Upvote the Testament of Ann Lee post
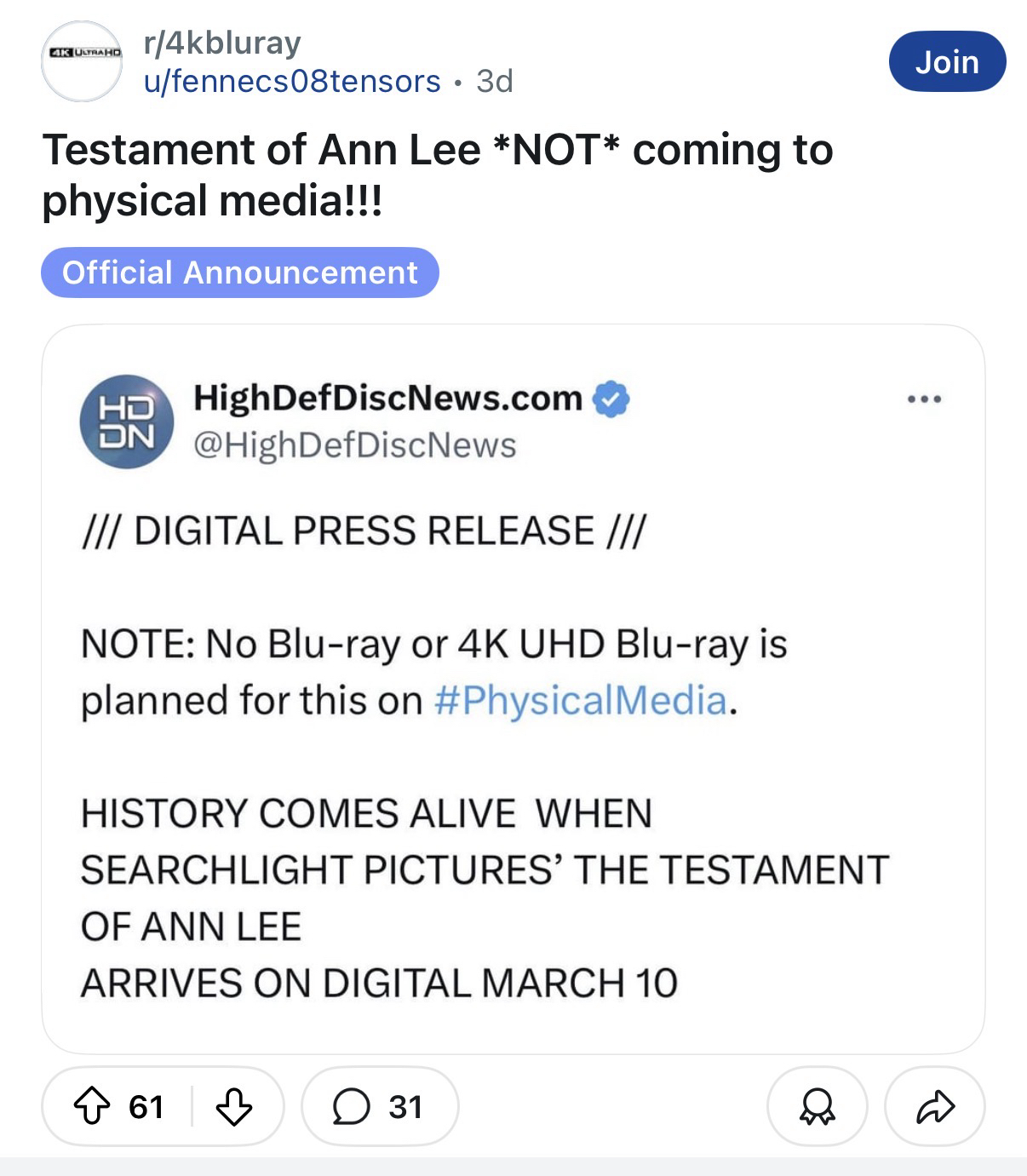This screenshot has height=1176, width=1027. tap(92, 1106)
